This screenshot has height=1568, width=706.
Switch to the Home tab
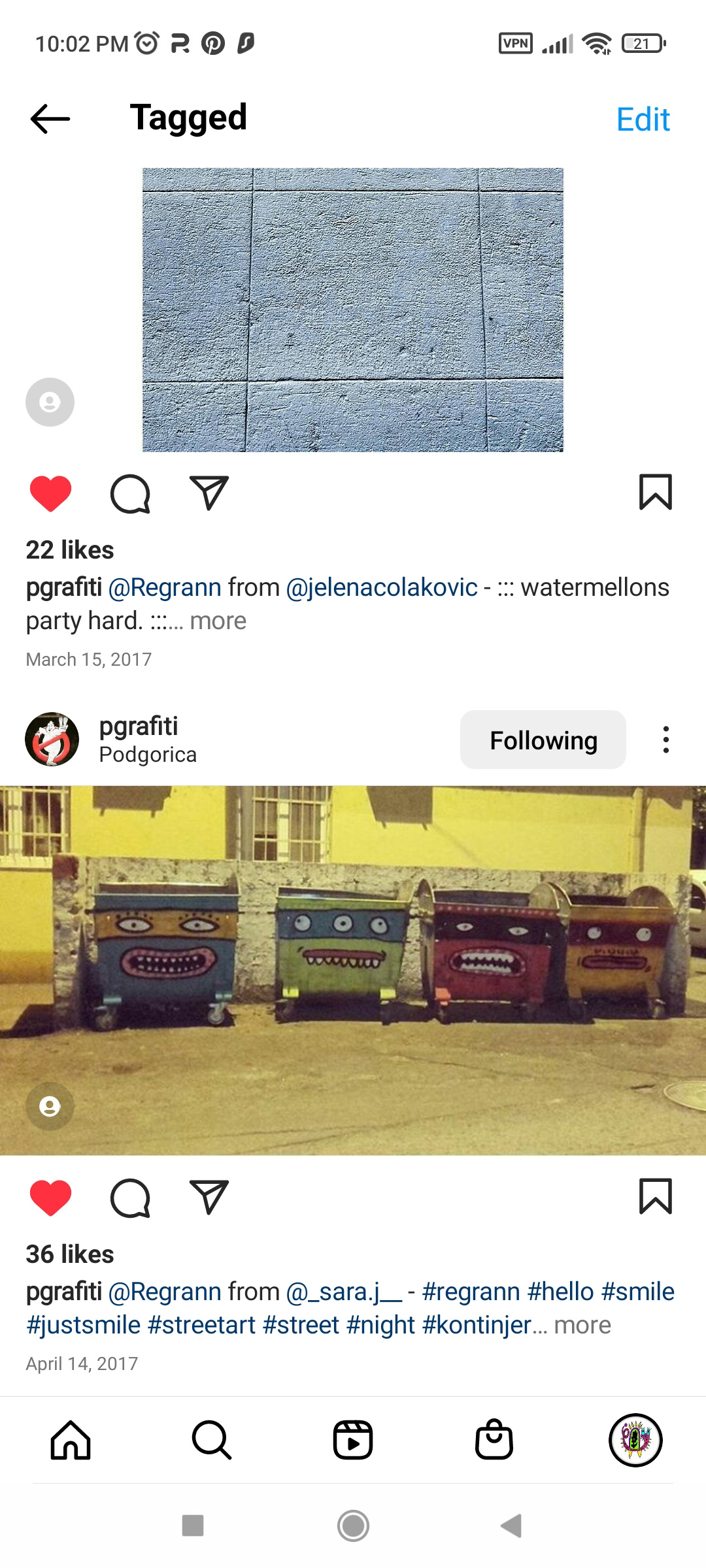click(71, 1440)
